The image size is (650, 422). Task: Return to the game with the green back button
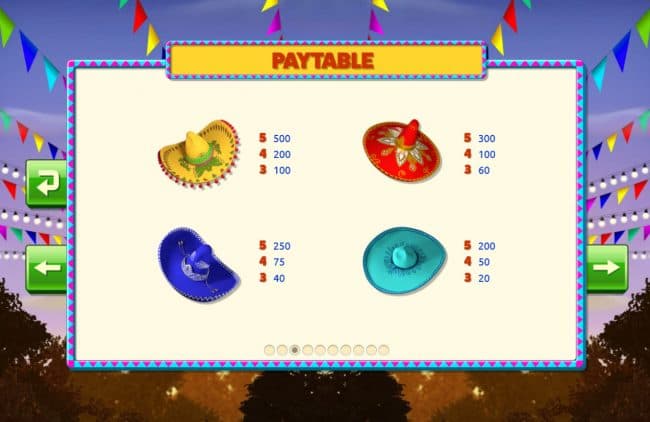pos(45,185)
